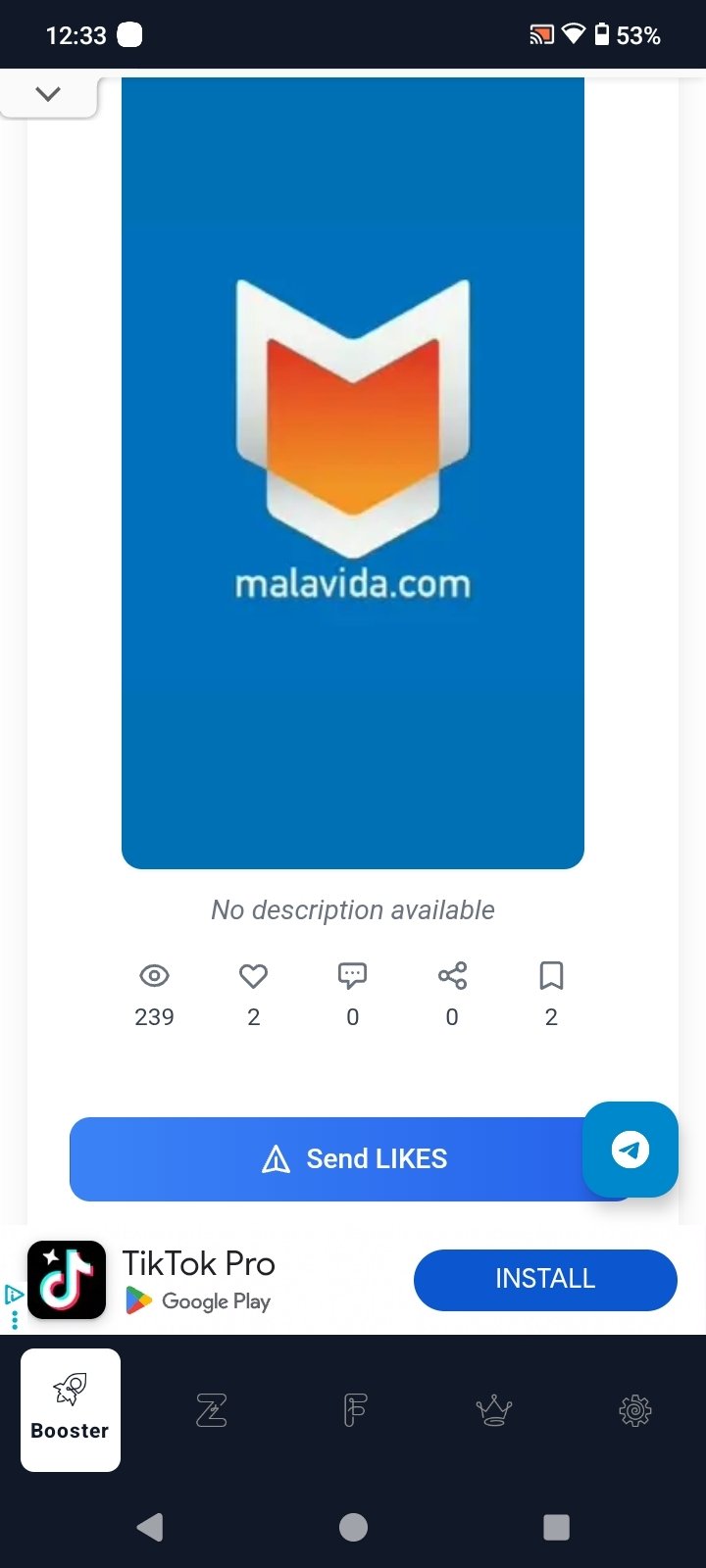Switch to the Z tab
This screenshot has height=1568, width=706.
(212, 1411)
